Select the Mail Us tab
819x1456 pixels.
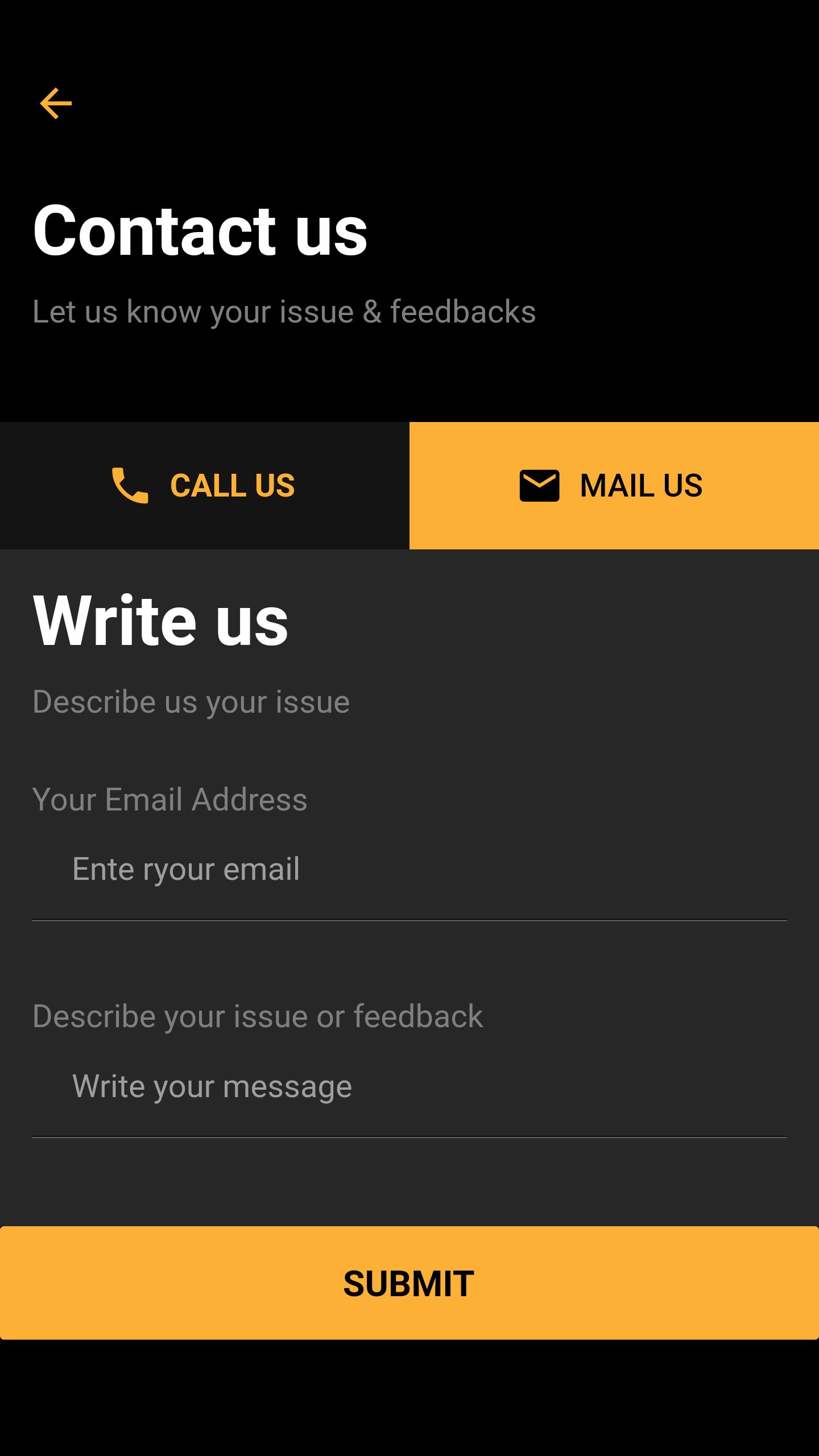pyautogui.click(x=614, y=486)
